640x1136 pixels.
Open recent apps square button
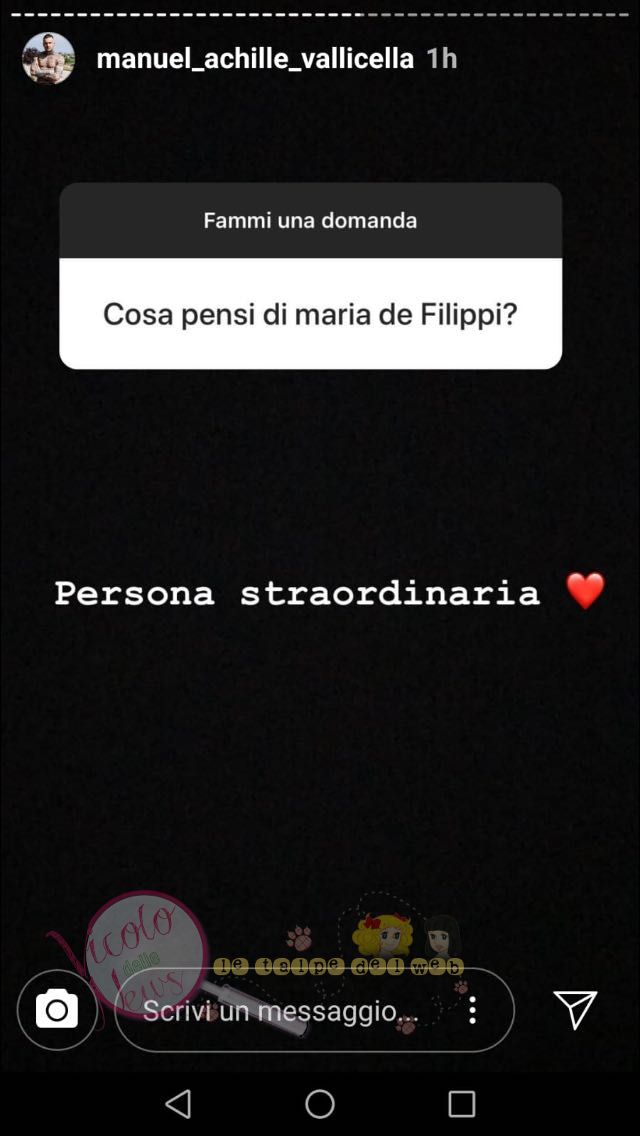462,1103
